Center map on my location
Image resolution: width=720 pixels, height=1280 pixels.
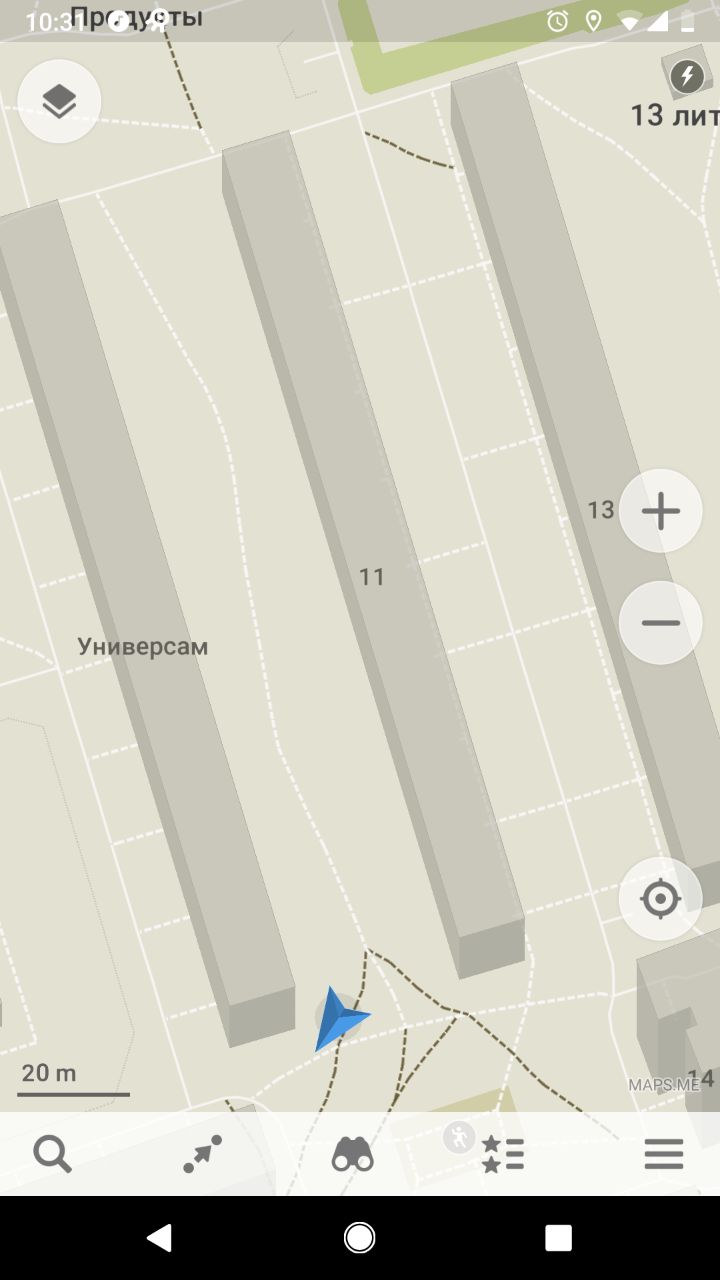coord(660,899)
